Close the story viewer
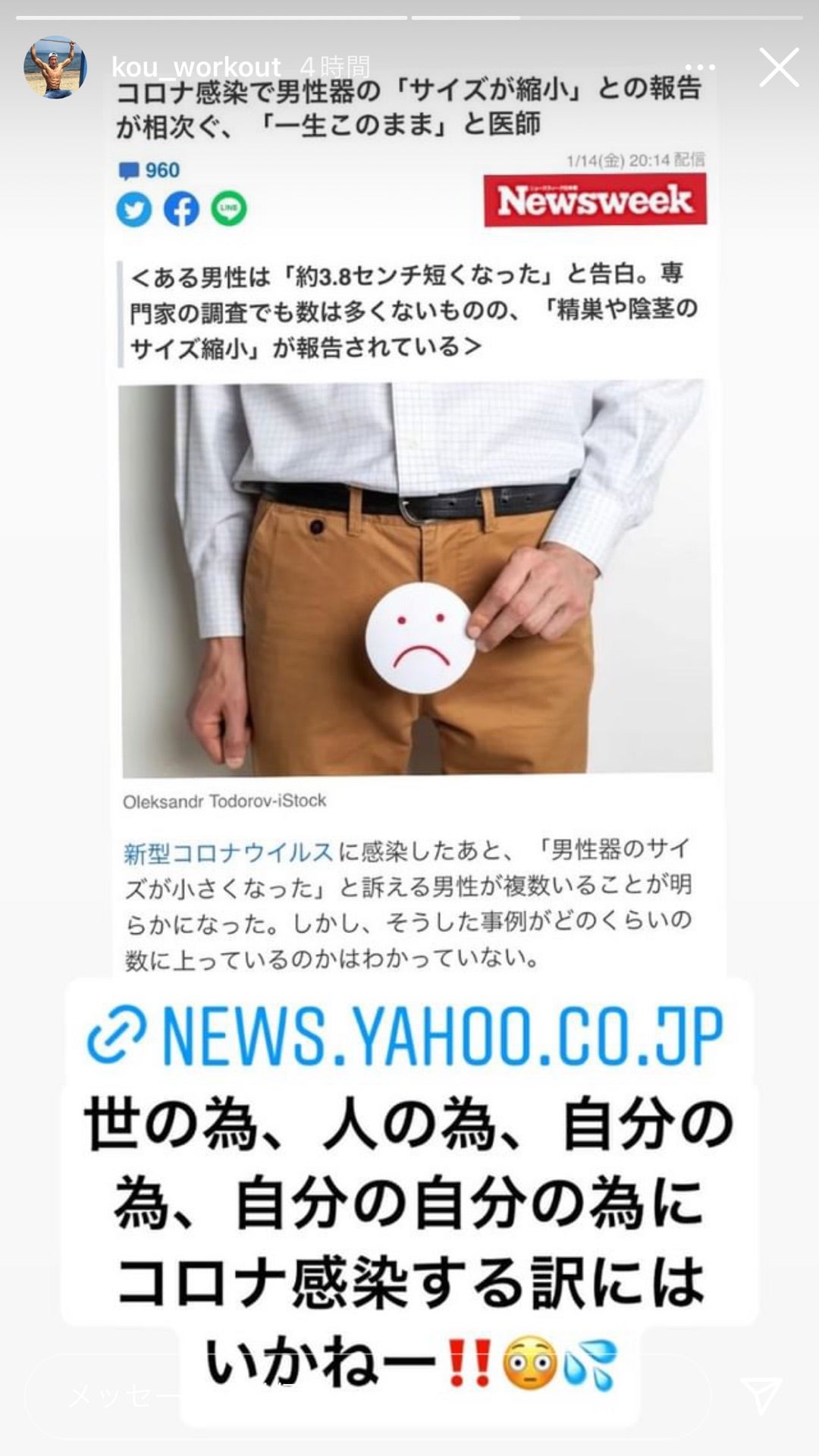819x1456 pixels. tap(779, 67)
